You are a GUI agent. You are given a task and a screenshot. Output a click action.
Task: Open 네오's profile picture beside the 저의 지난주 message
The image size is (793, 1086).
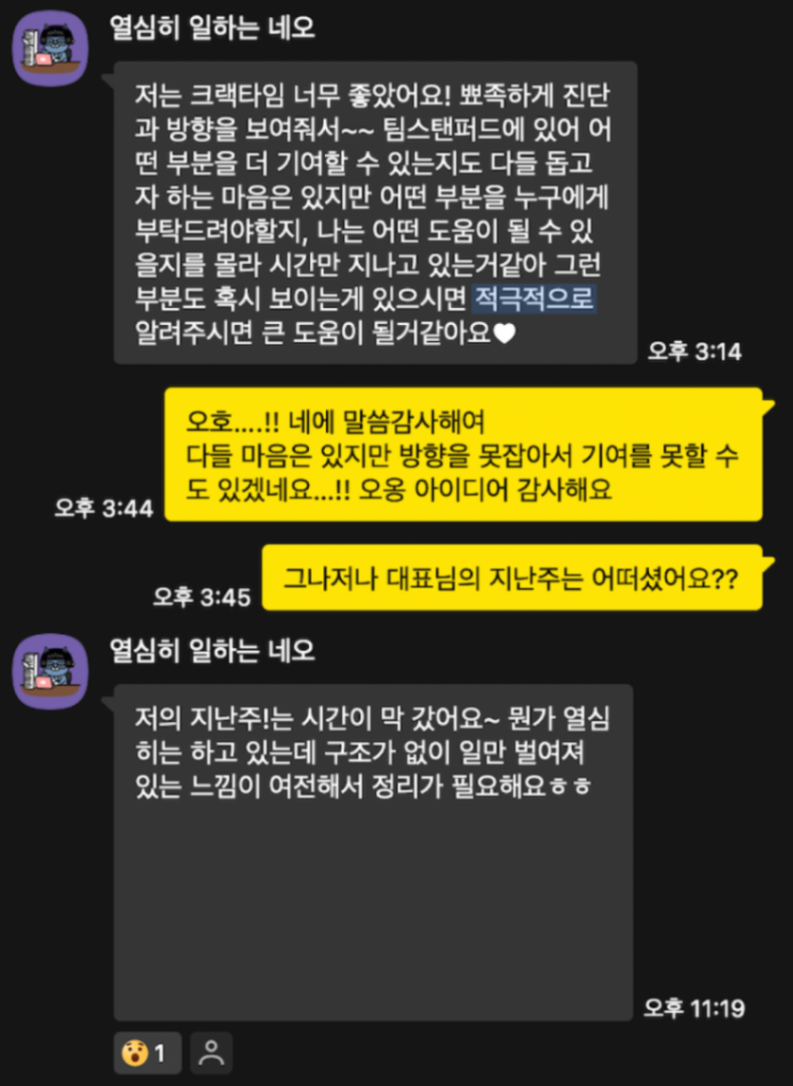coord(50,671)
